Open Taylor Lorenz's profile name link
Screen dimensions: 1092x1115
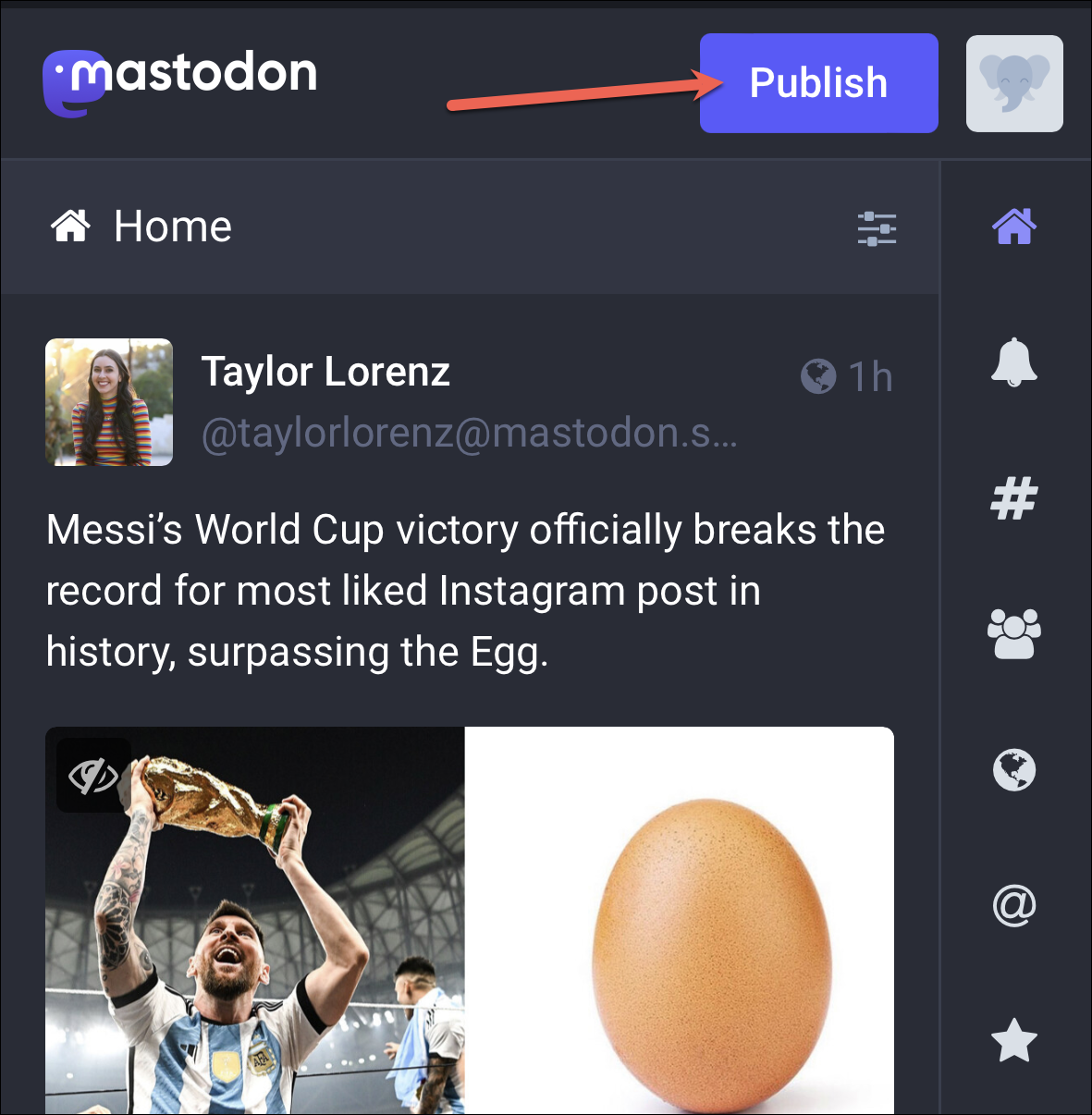click(x=325, y=372)
